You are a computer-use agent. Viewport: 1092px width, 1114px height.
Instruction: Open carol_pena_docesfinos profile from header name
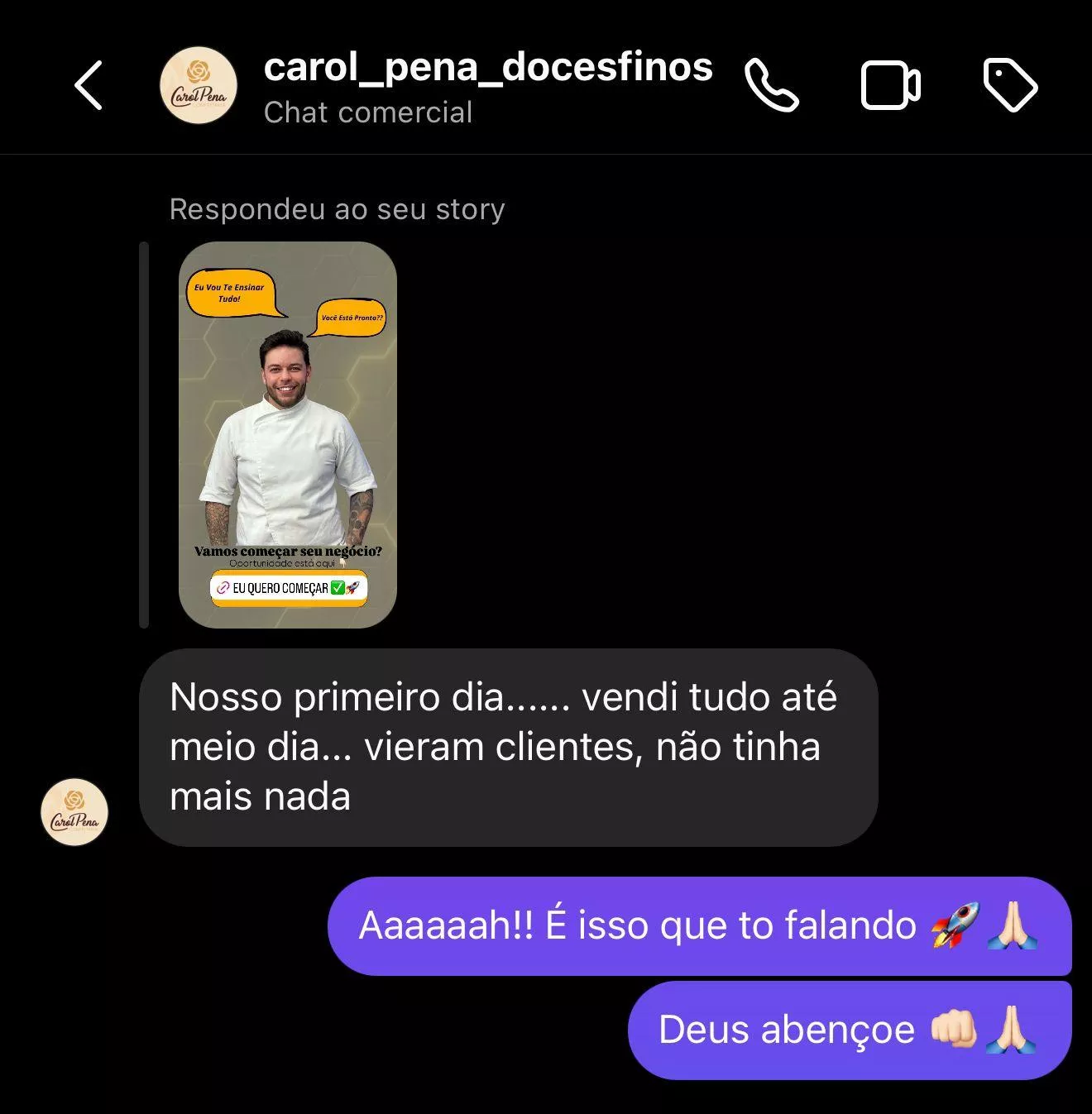(x=487, y=68)
